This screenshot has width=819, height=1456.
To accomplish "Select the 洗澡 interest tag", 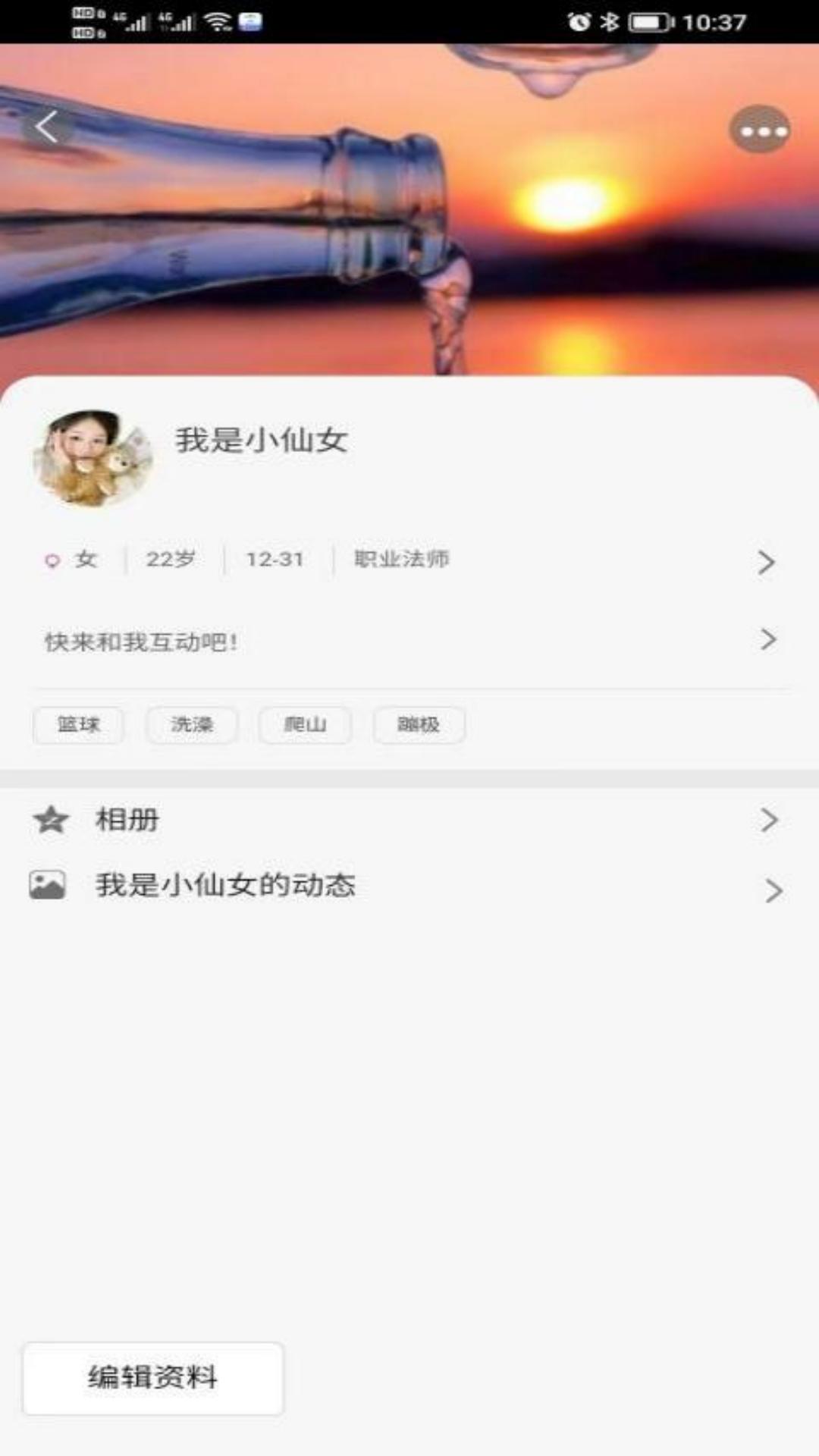I will (192, 725).
